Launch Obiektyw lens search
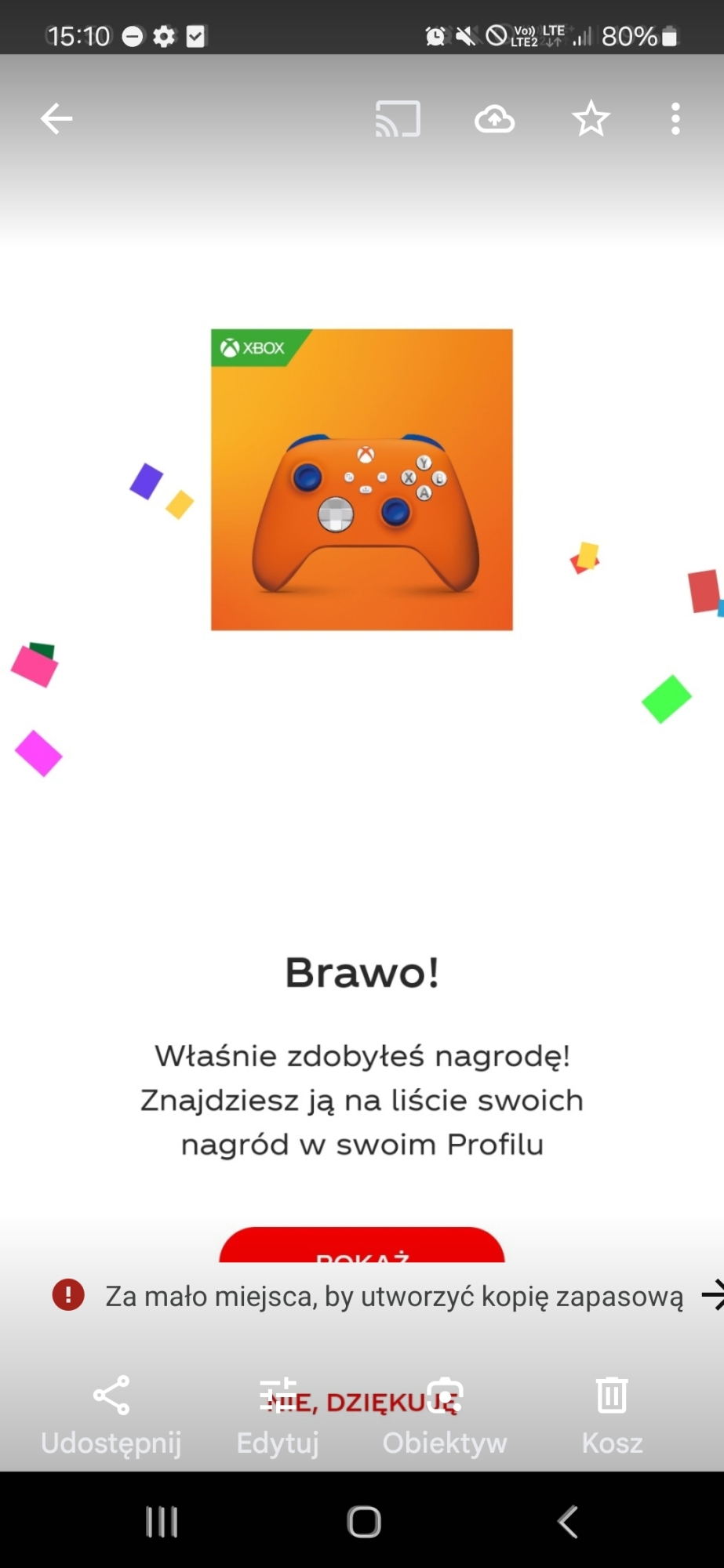This screenshot has height=1568, width=724. click(x=445, y=1414)
